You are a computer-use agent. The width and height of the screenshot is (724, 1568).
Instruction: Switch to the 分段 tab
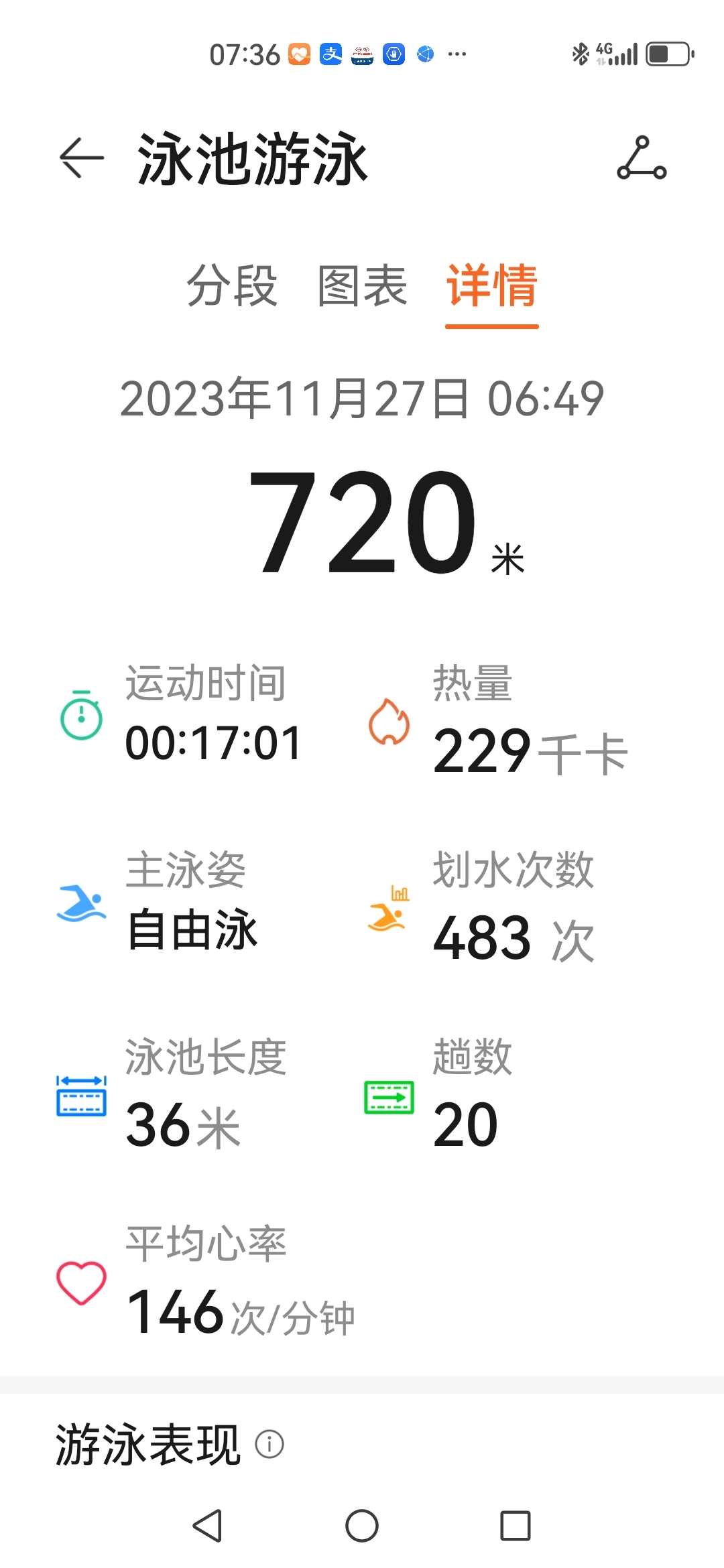[232, 286]
